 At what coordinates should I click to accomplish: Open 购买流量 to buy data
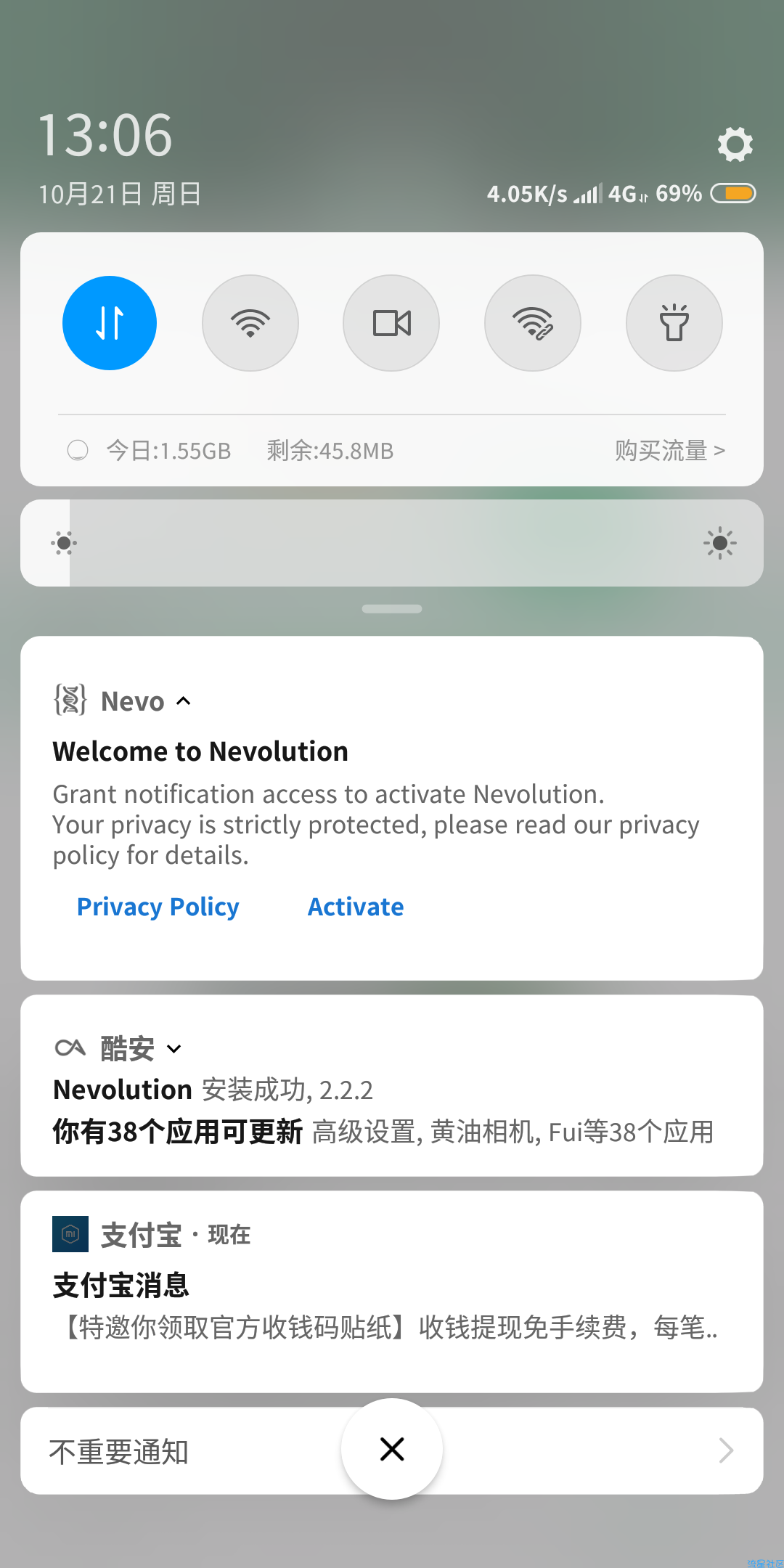pos(669,451)
